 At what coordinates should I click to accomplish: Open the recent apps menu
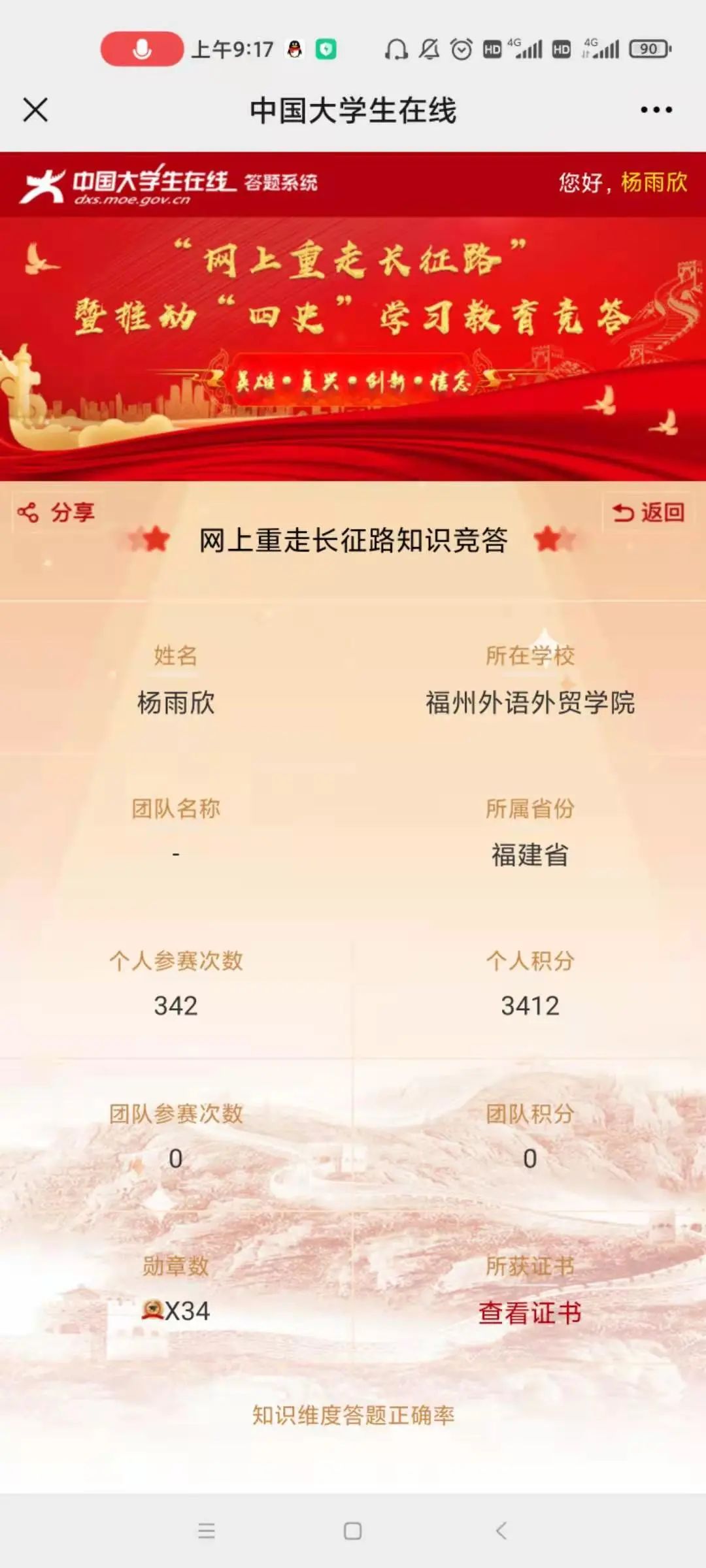pyautogui.click(x=207, y=1530)
